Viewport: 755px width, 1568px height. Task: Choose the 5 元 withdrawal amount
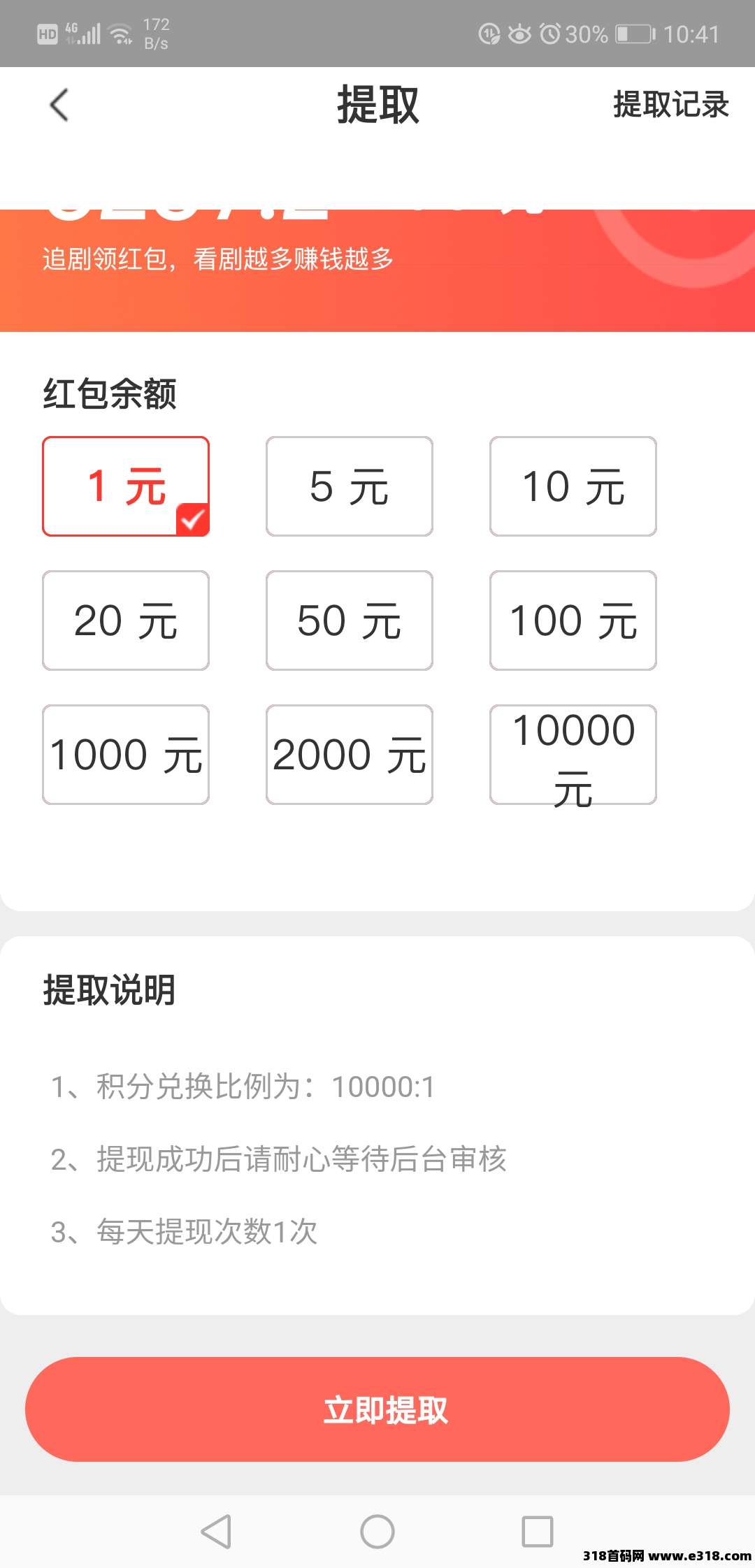click(x=350, y=486)
